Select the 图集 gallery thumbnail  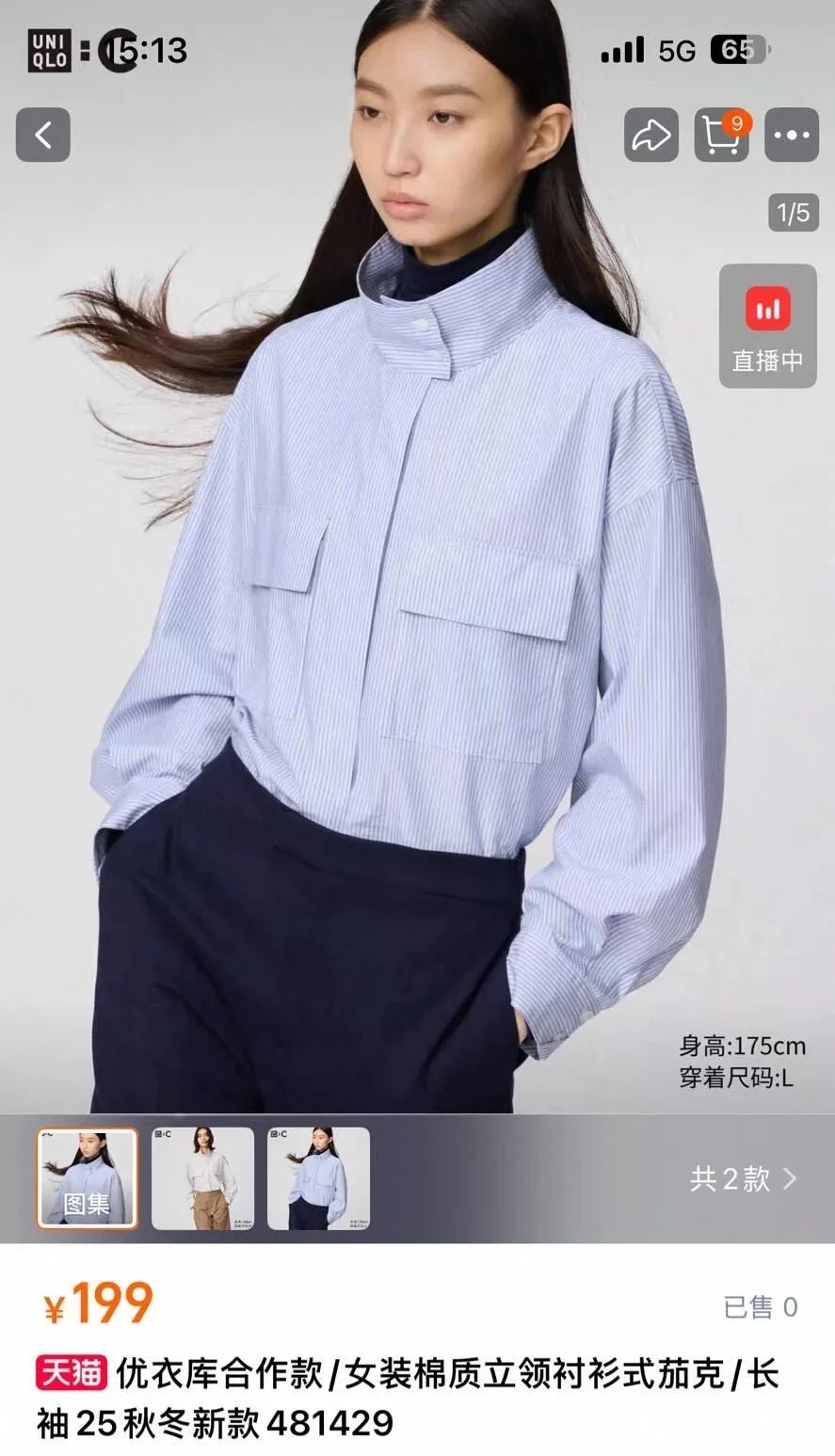tap(88, 1178)
